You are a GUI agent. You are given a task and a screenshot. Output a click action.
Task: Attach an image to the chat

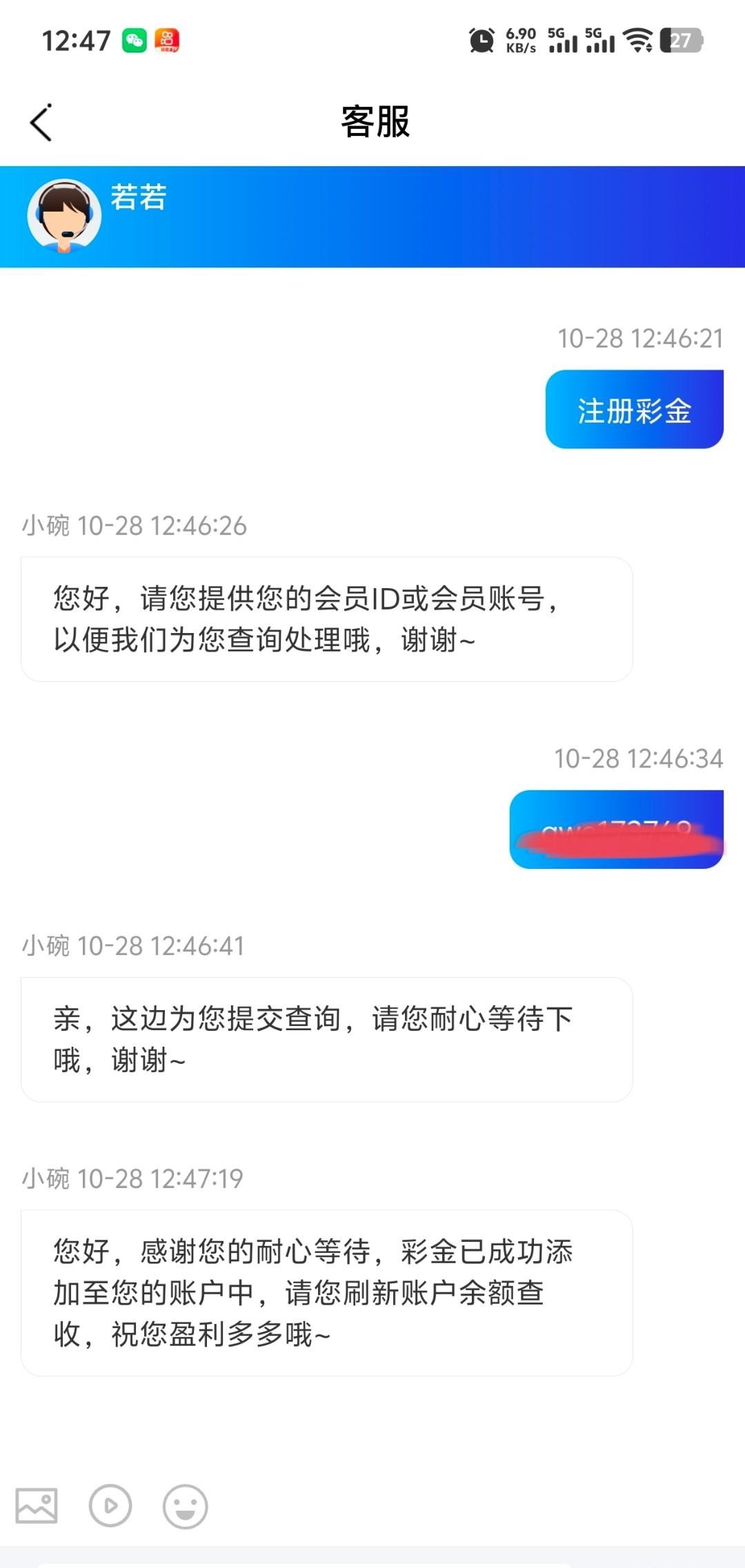coord(37,1505)
